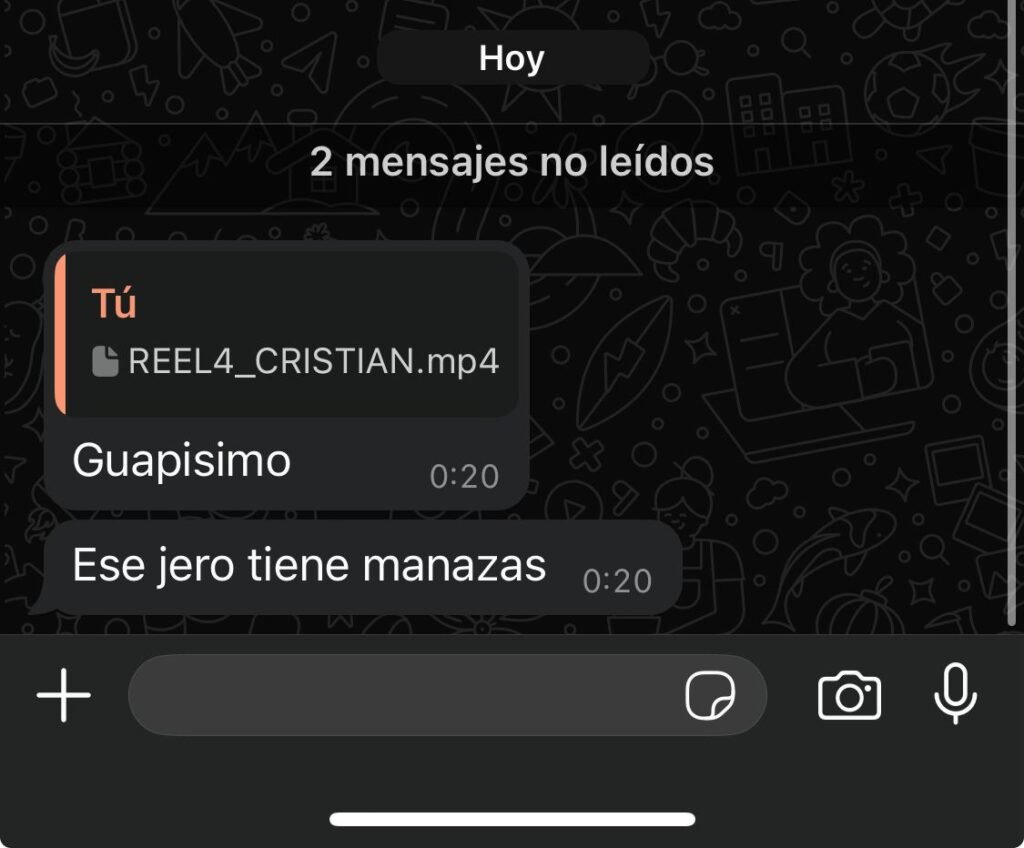Image resolution: width=1024 pixels, height=848 pixels.
Task: Focus the message text field
Action: click(x=400, y=695)
